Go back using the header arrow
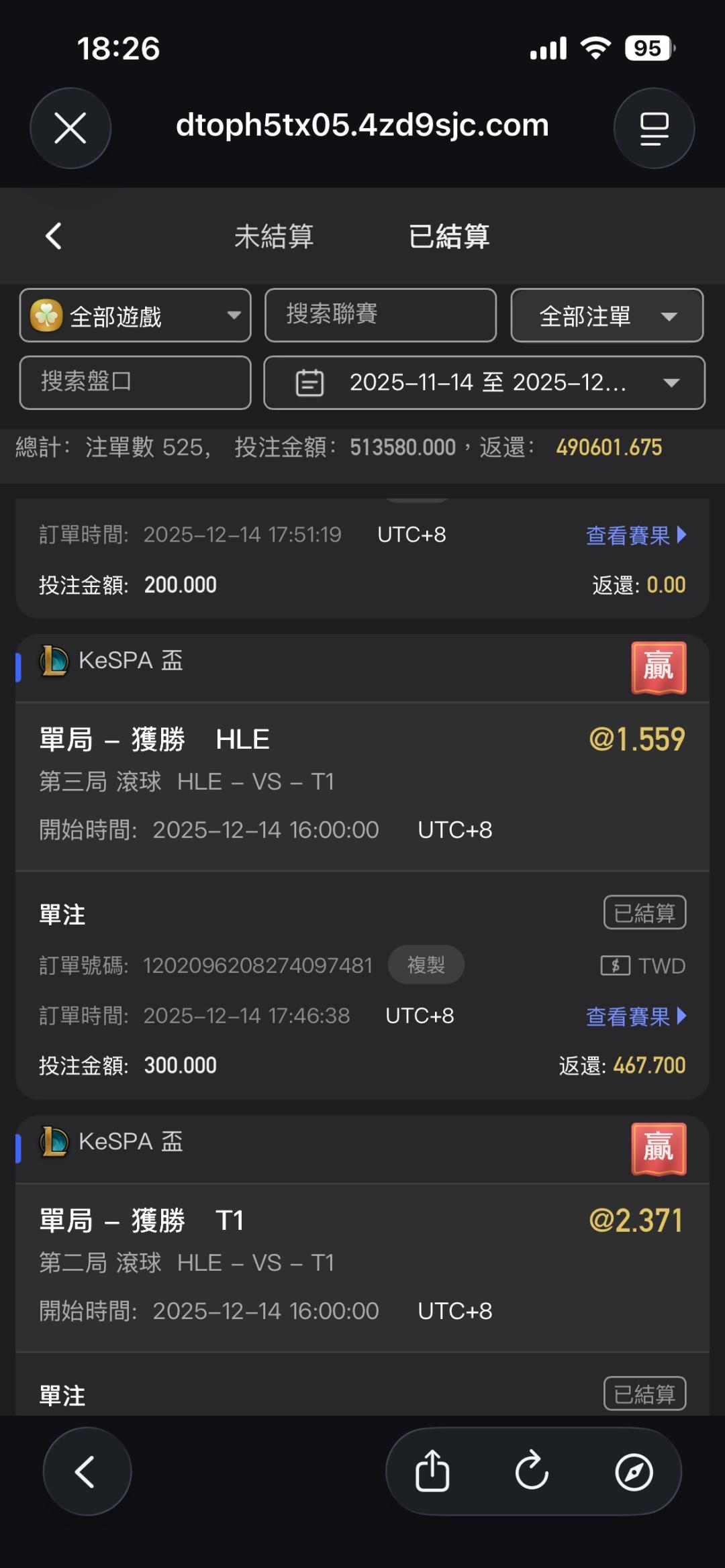 [x=54, y=236]
